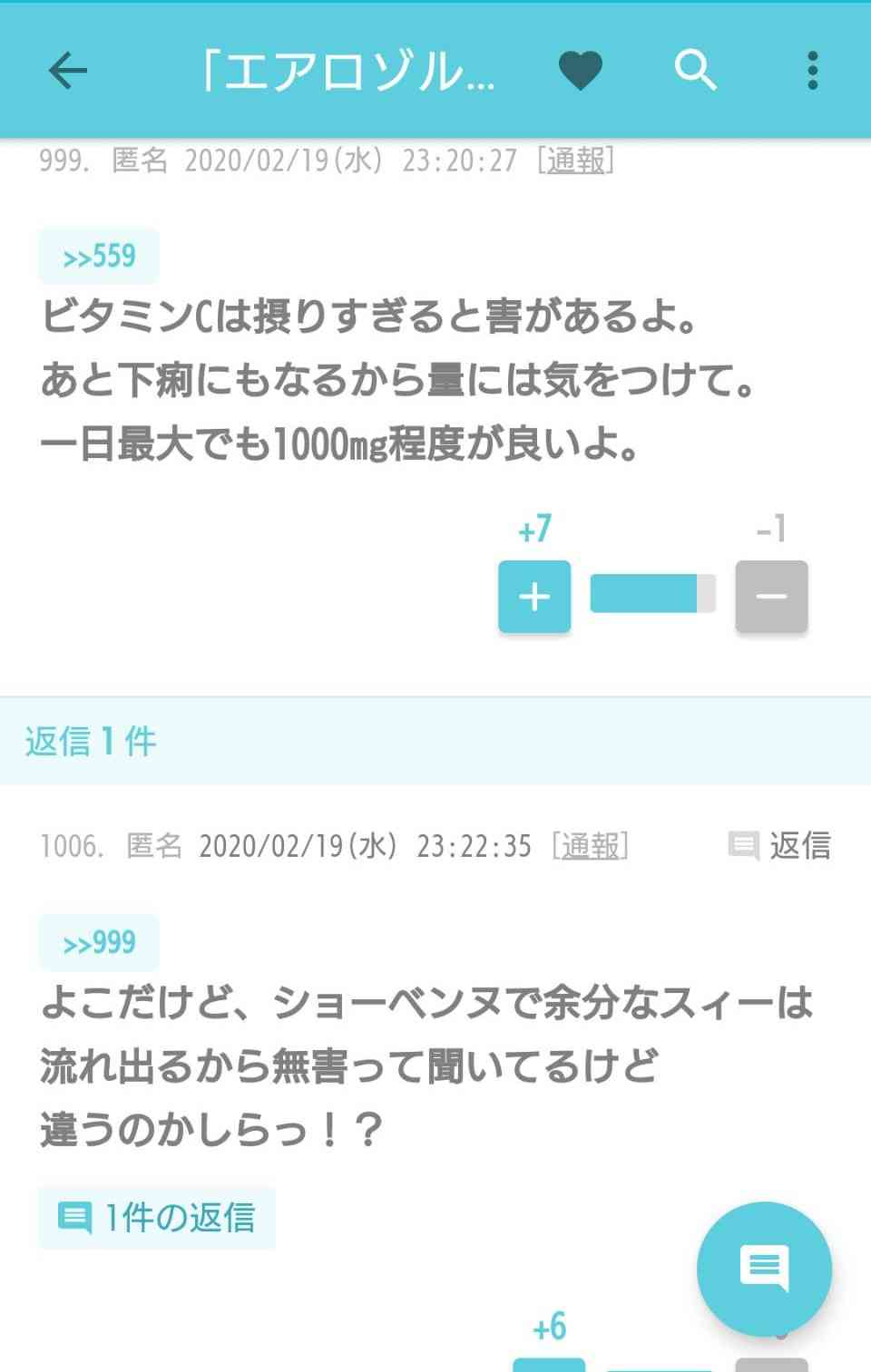This screenshot has height=1372, width=871.
Task: Go back using the arrow icon
Action: tap(68, 70)
